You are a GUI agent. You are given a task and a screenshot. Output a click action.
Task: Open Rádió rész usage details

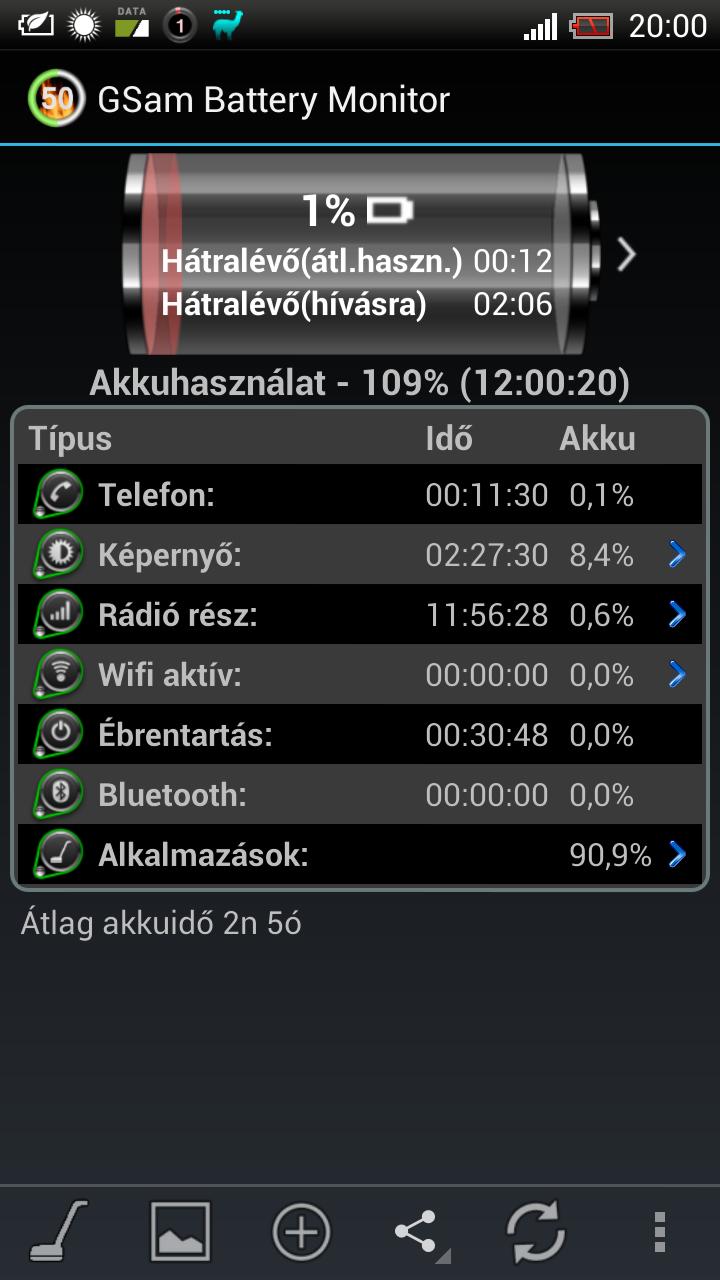click(x=360, y=614)
